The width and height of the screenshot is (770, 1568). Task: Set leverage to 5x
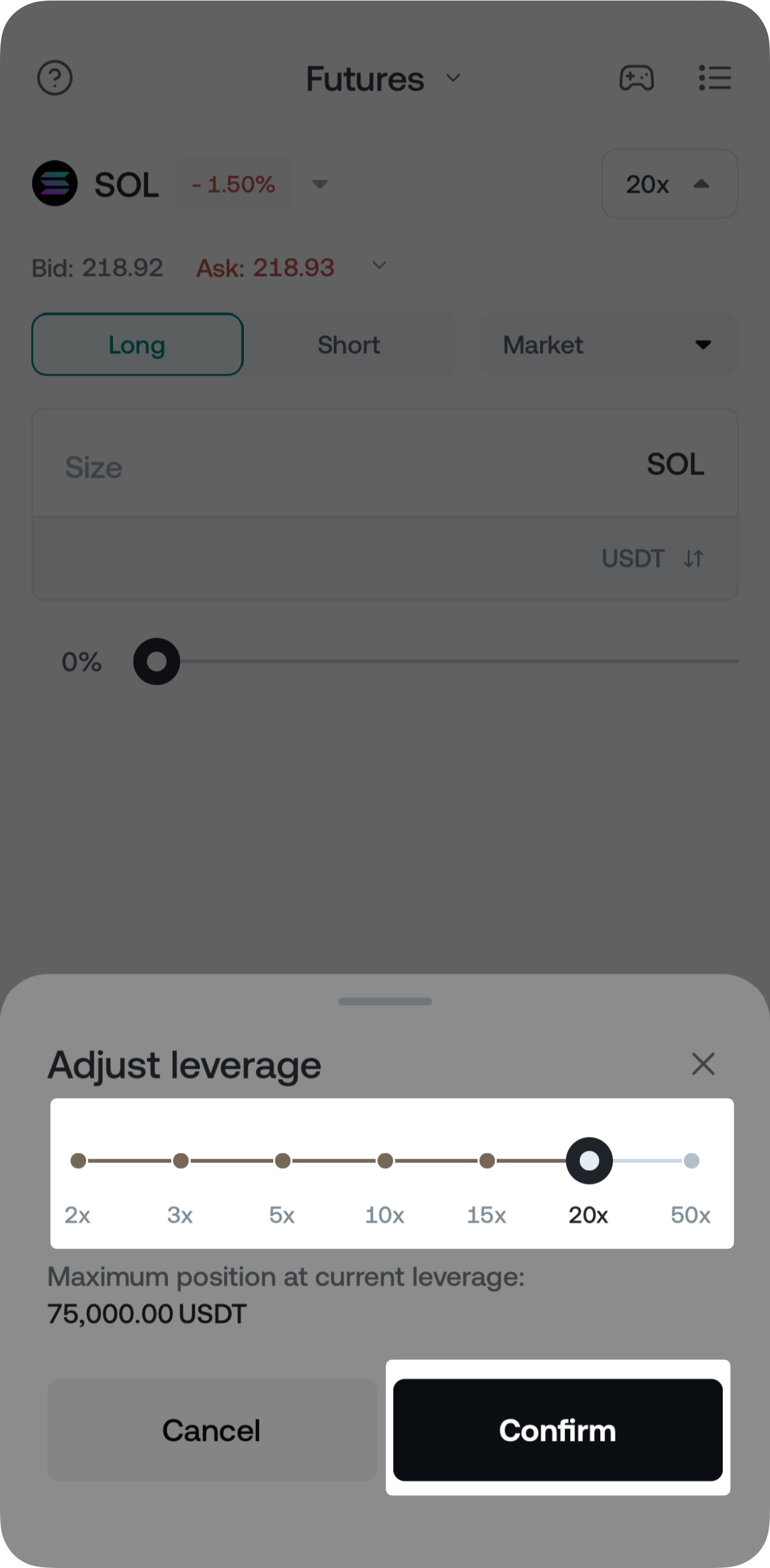[283, 1161]
